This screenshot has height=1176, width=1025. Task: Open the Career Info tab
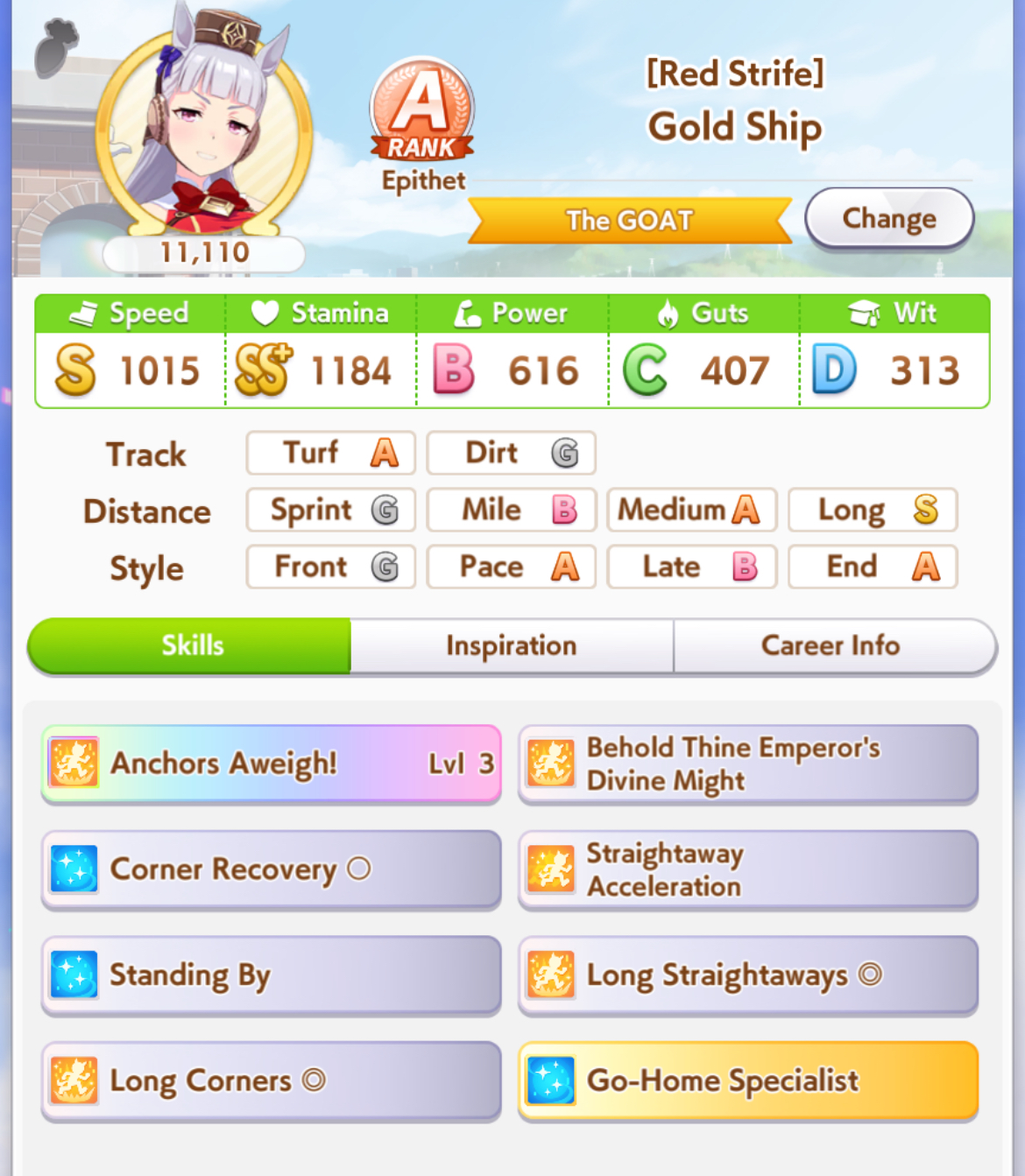tap(831, 646)
